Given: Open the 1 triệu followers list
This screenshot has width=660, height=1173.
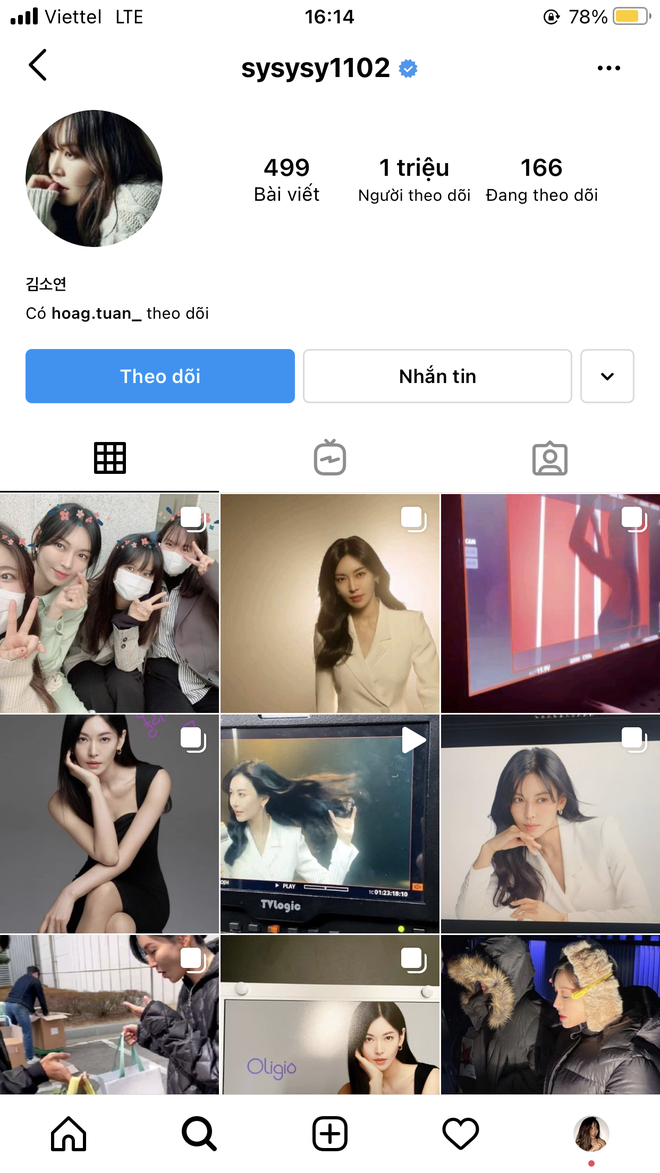Looking at the screenshot, I should click(414, 179).
